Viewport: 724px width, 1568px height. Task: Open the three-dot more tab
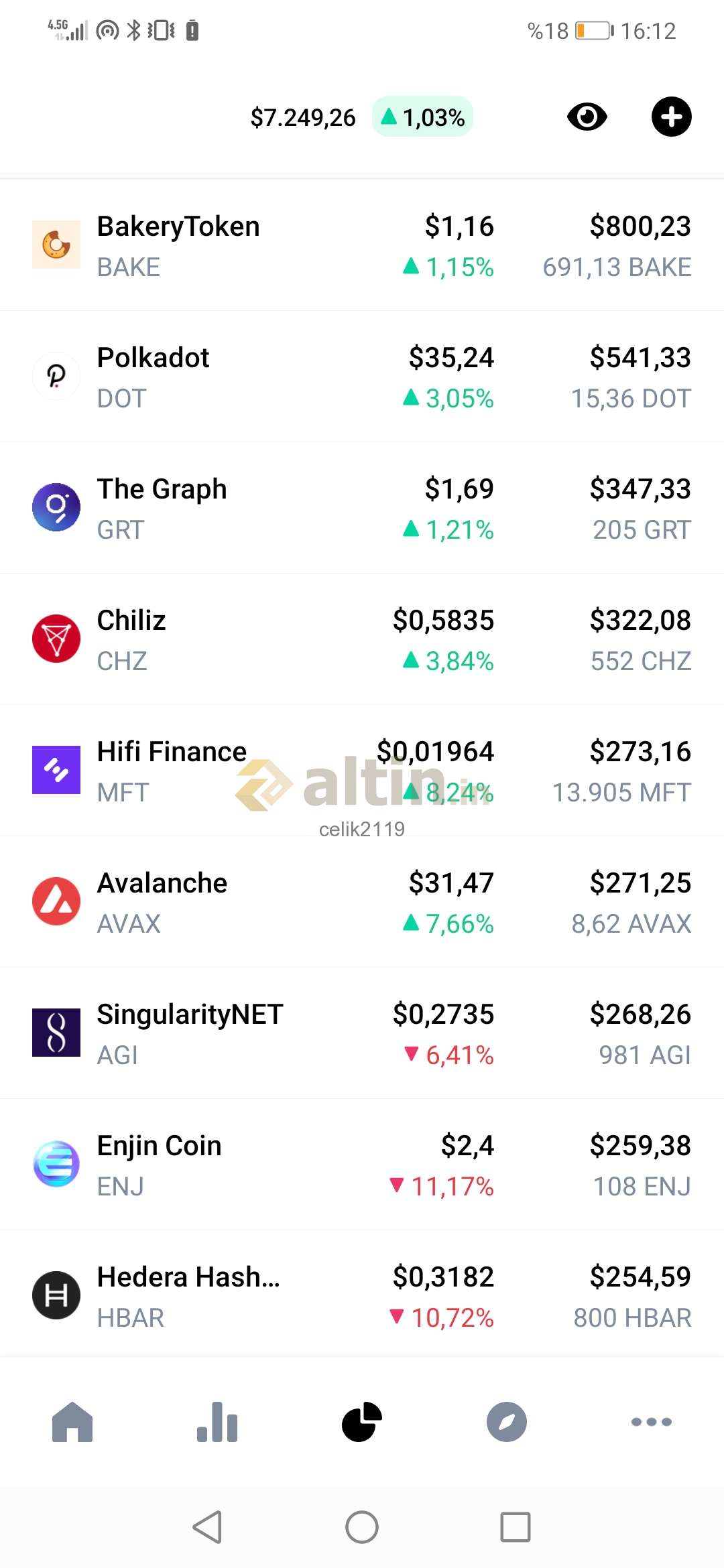click(652, 1421)
